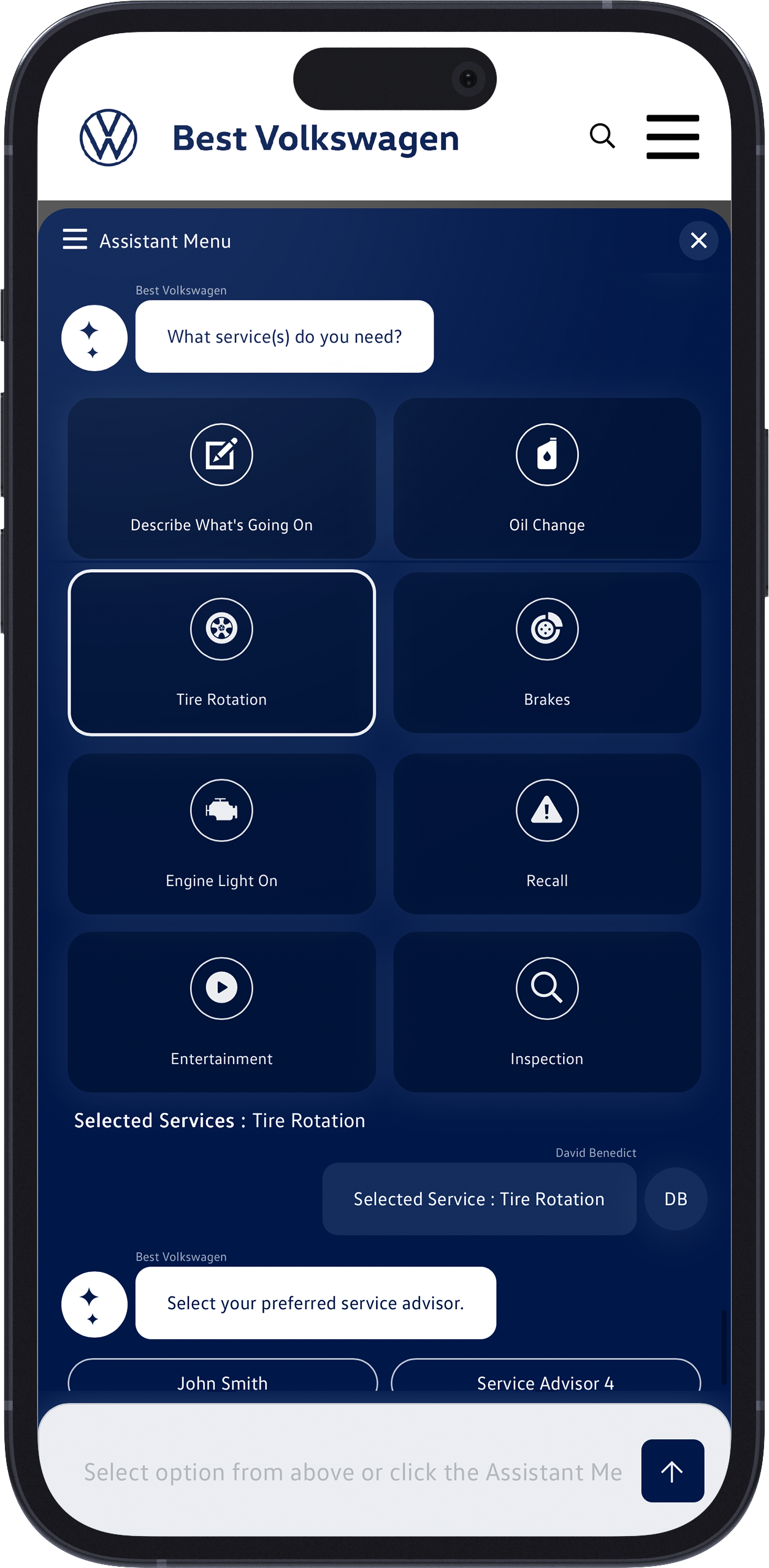The height and width of the screenshot is (1568, 769).
Task: Close the assistant chat panel
Action: tap(698, 240)
